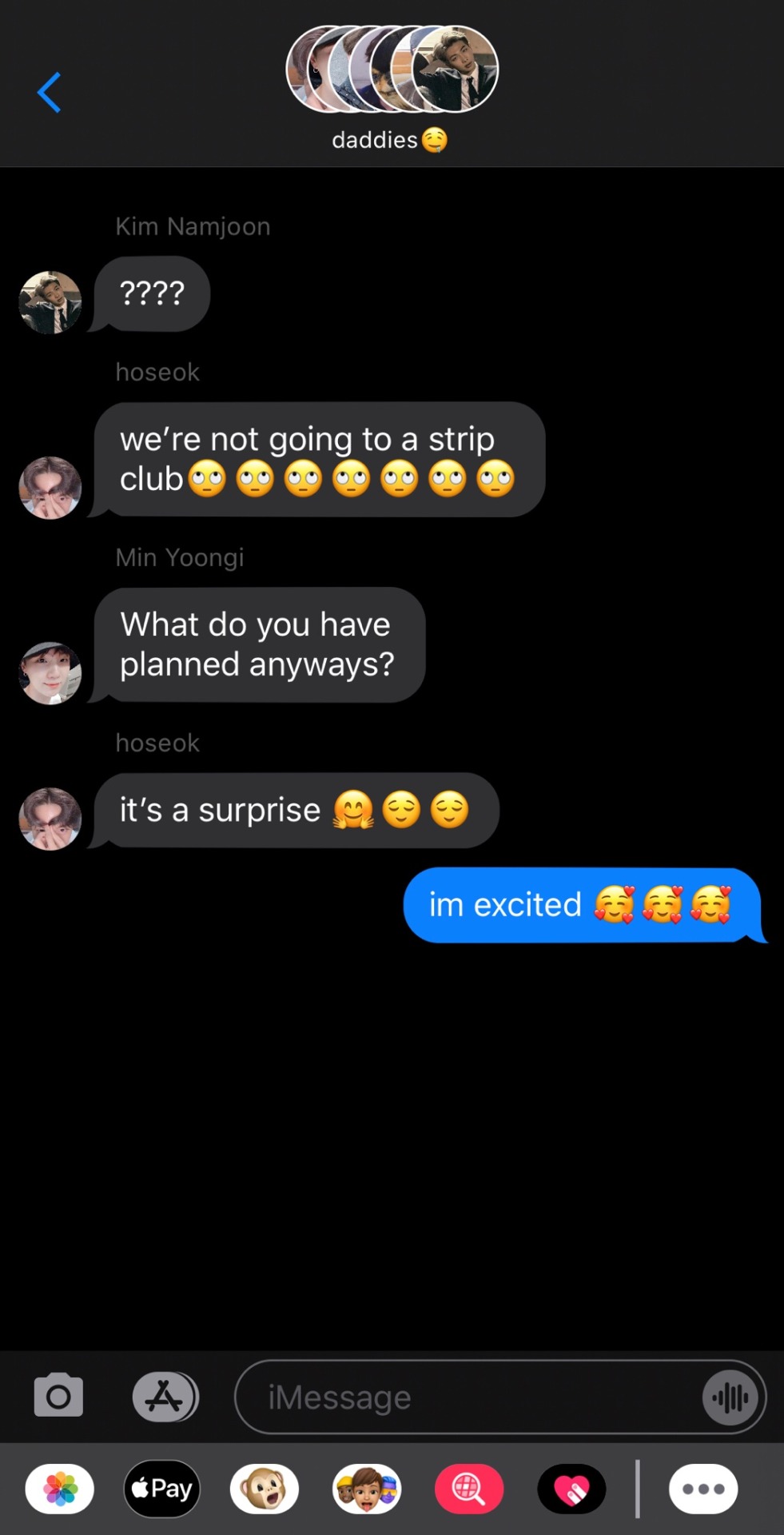Viewport: 784px width, 1535px height.
Task: Open the Digital Touch heart app
Action: coord(571,1489)
